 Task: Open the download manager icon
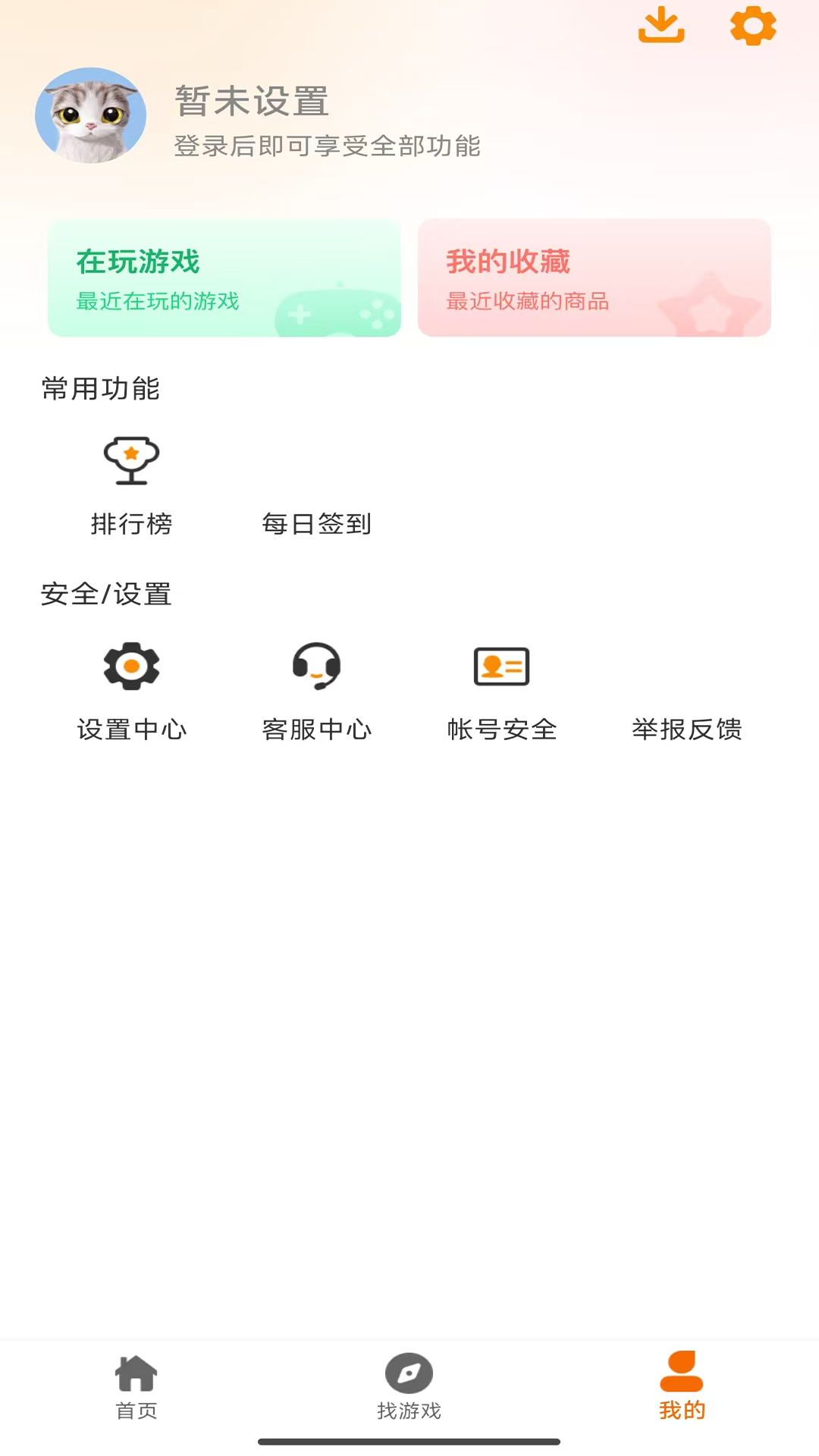(x=661, y=25)
